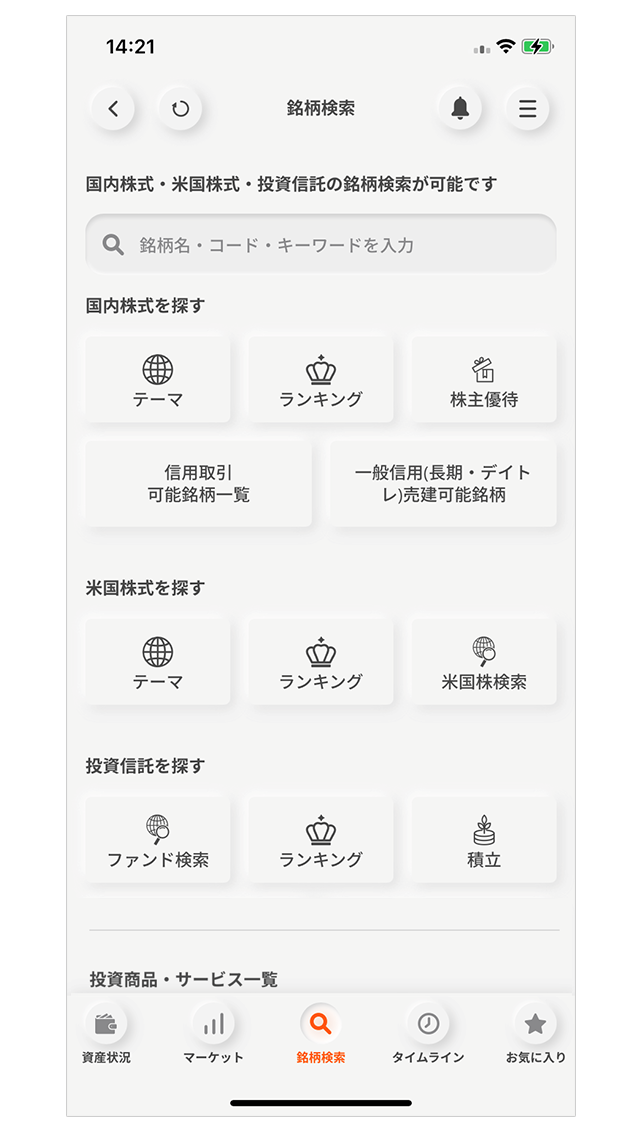Image resolution: width=640 pixels, height=1136 pixels.
Task: Open ランキング under 国内株式を探す
Action: click(x=320, y=379)
